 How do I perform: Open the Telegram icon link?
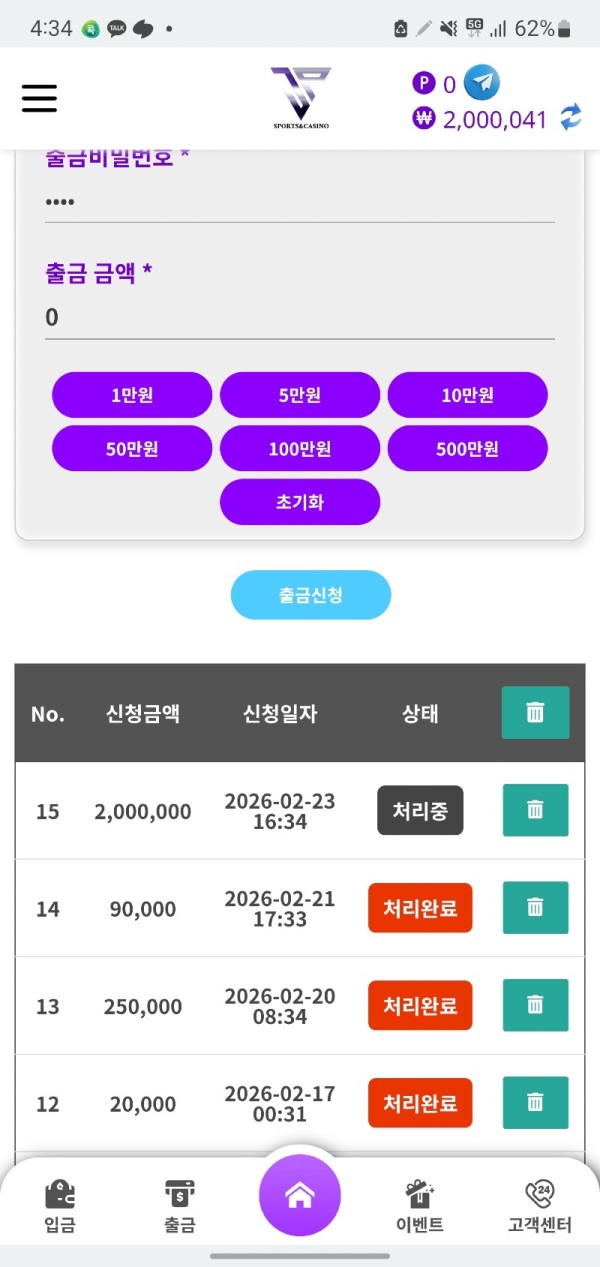(482, 83)
